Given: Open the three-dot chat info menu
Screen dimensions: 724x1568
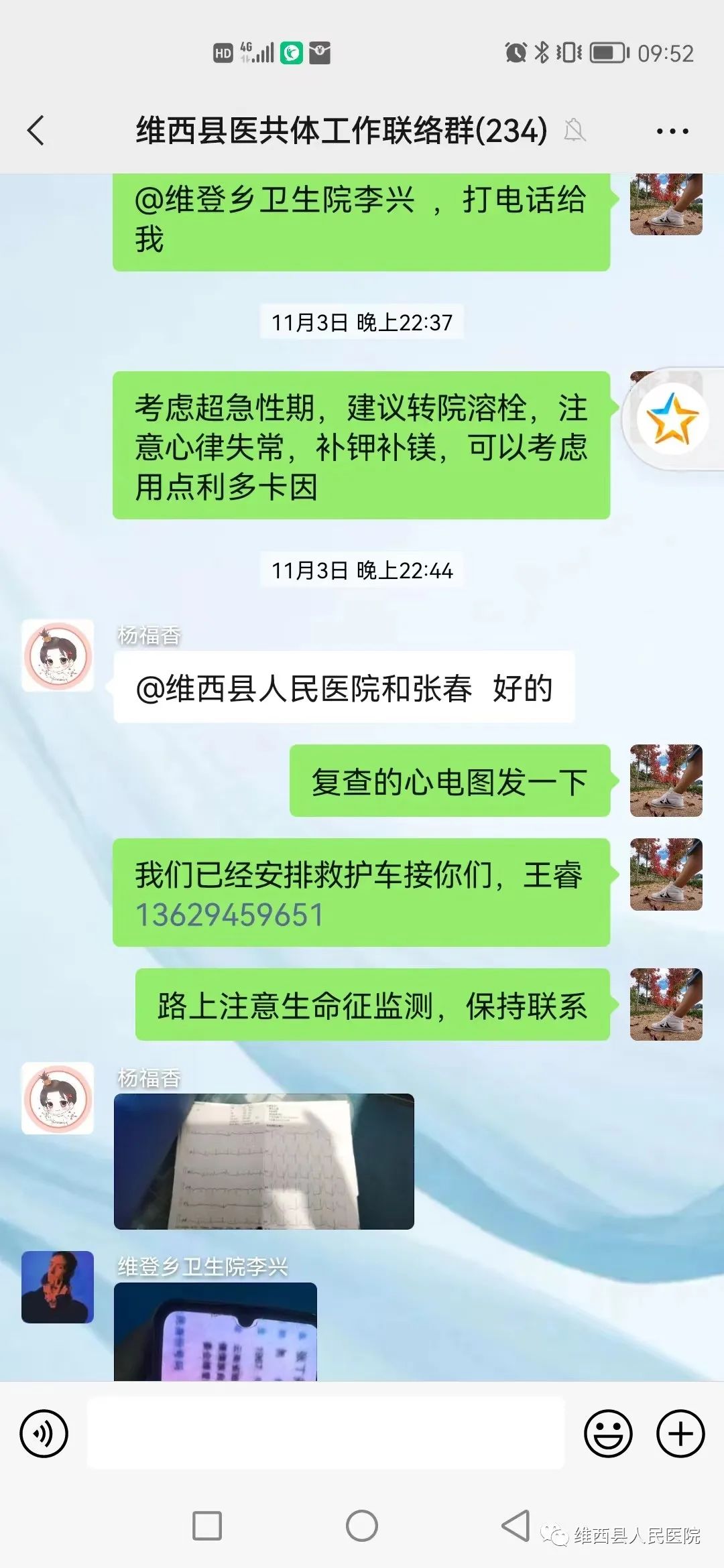Looking at the screenshot, I should tap(672, 131).
